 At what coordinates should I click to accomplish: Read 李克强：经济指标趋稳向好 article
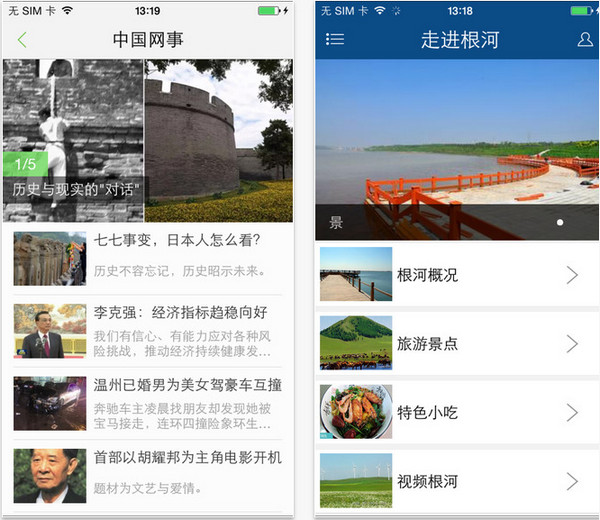pos(148,330)
